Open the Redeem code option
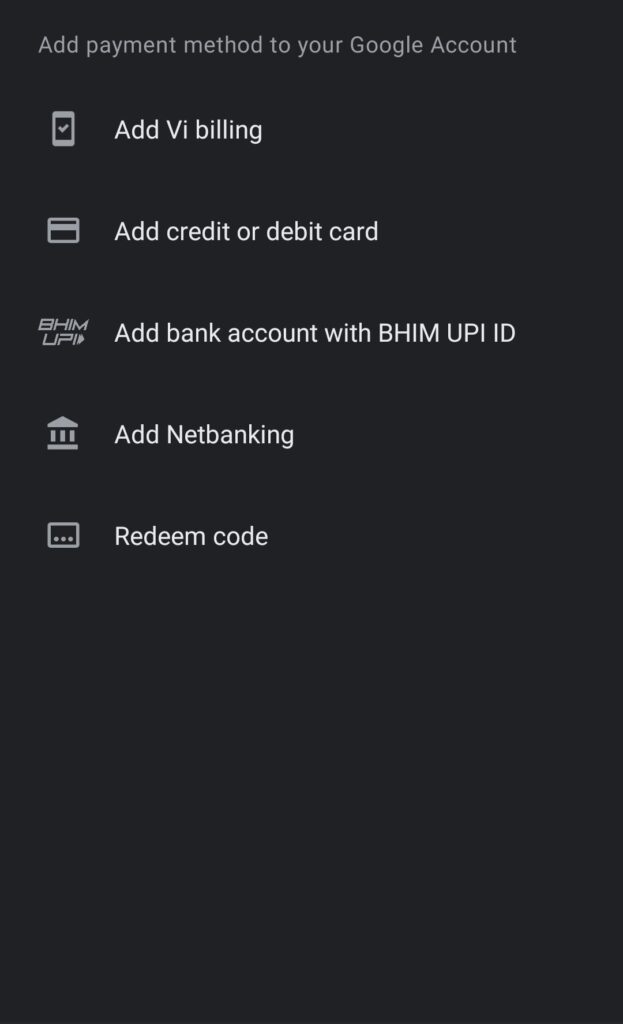 [x=191, y=536]
